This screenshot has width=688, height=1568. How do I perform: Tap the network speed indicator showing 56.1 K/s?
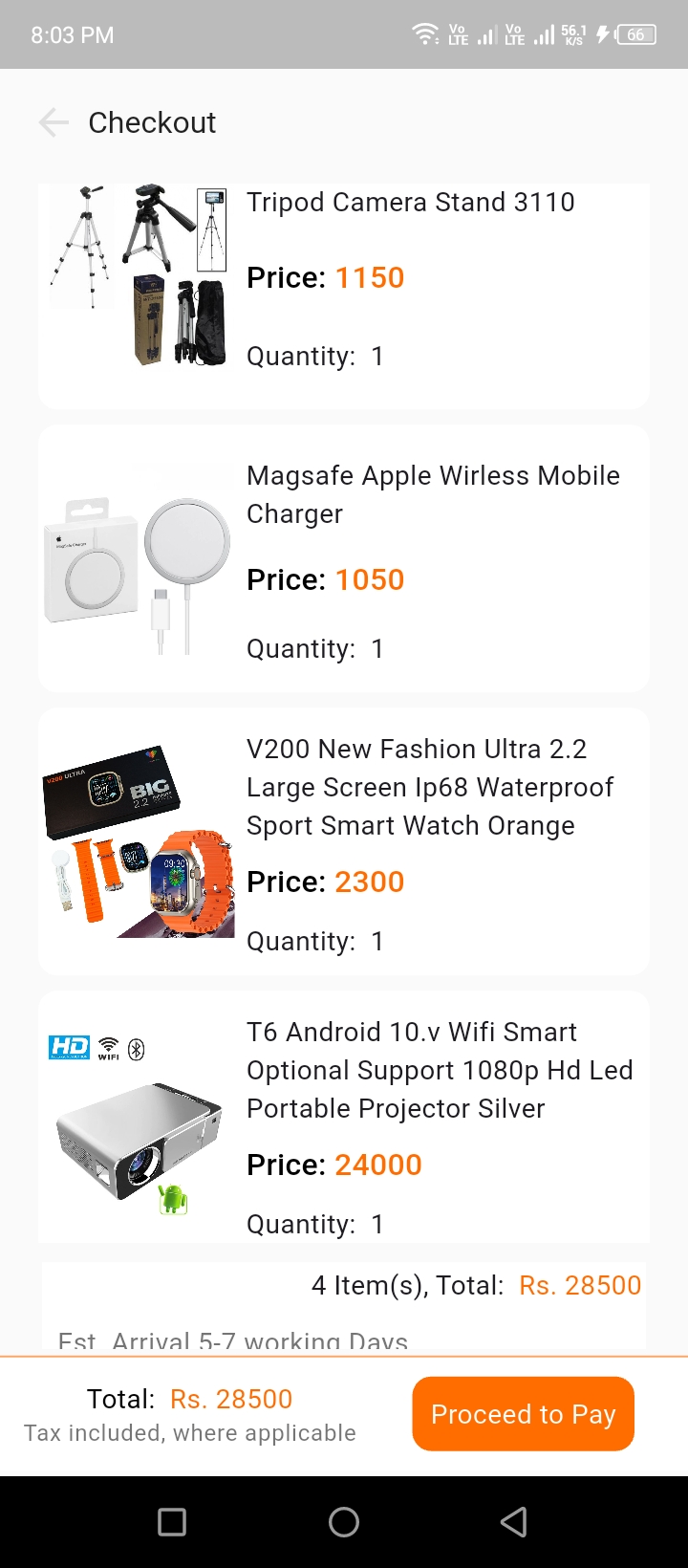(x=572, y=34)
